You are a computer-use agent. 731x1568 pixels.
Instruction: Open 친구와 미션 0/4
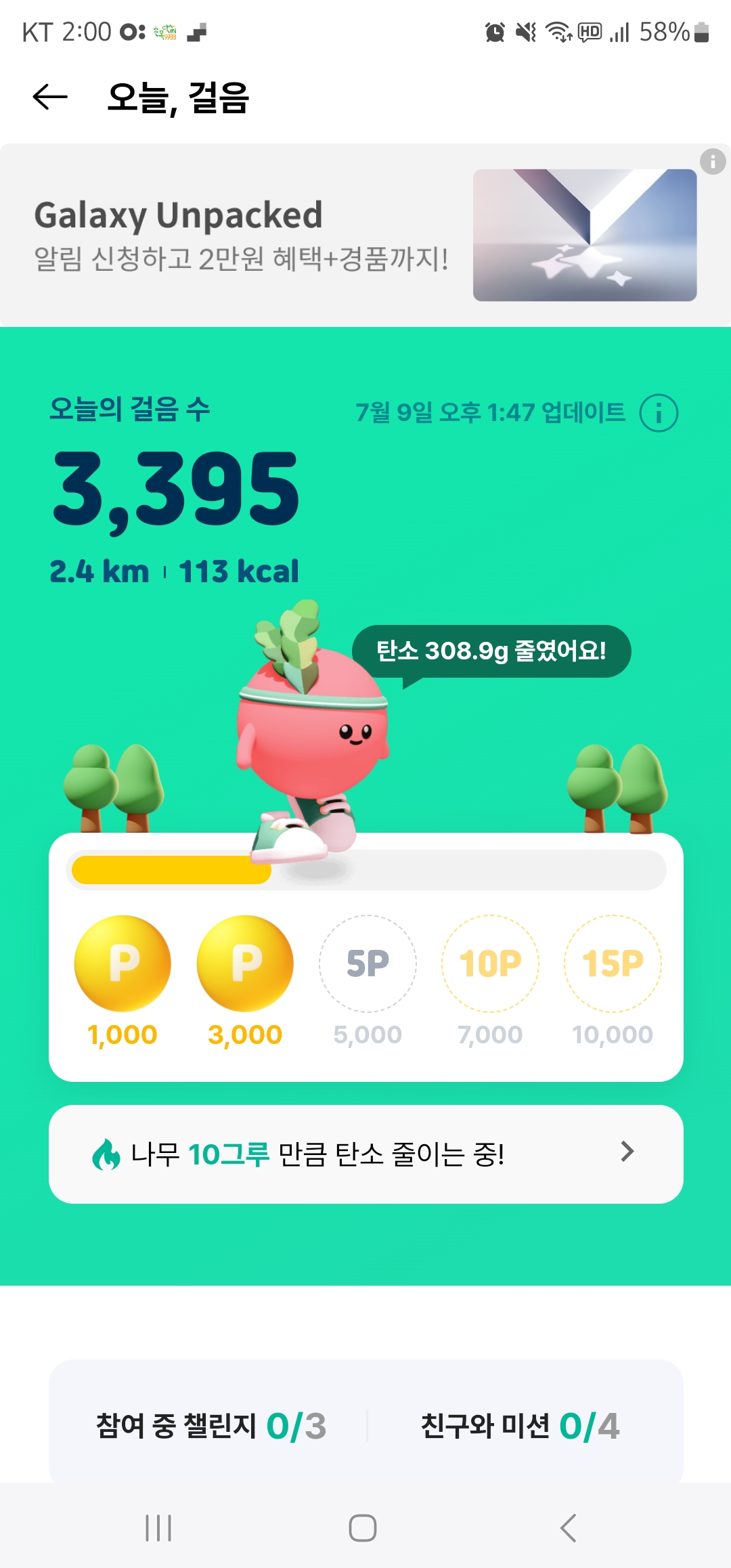(x=520, y=1426)
